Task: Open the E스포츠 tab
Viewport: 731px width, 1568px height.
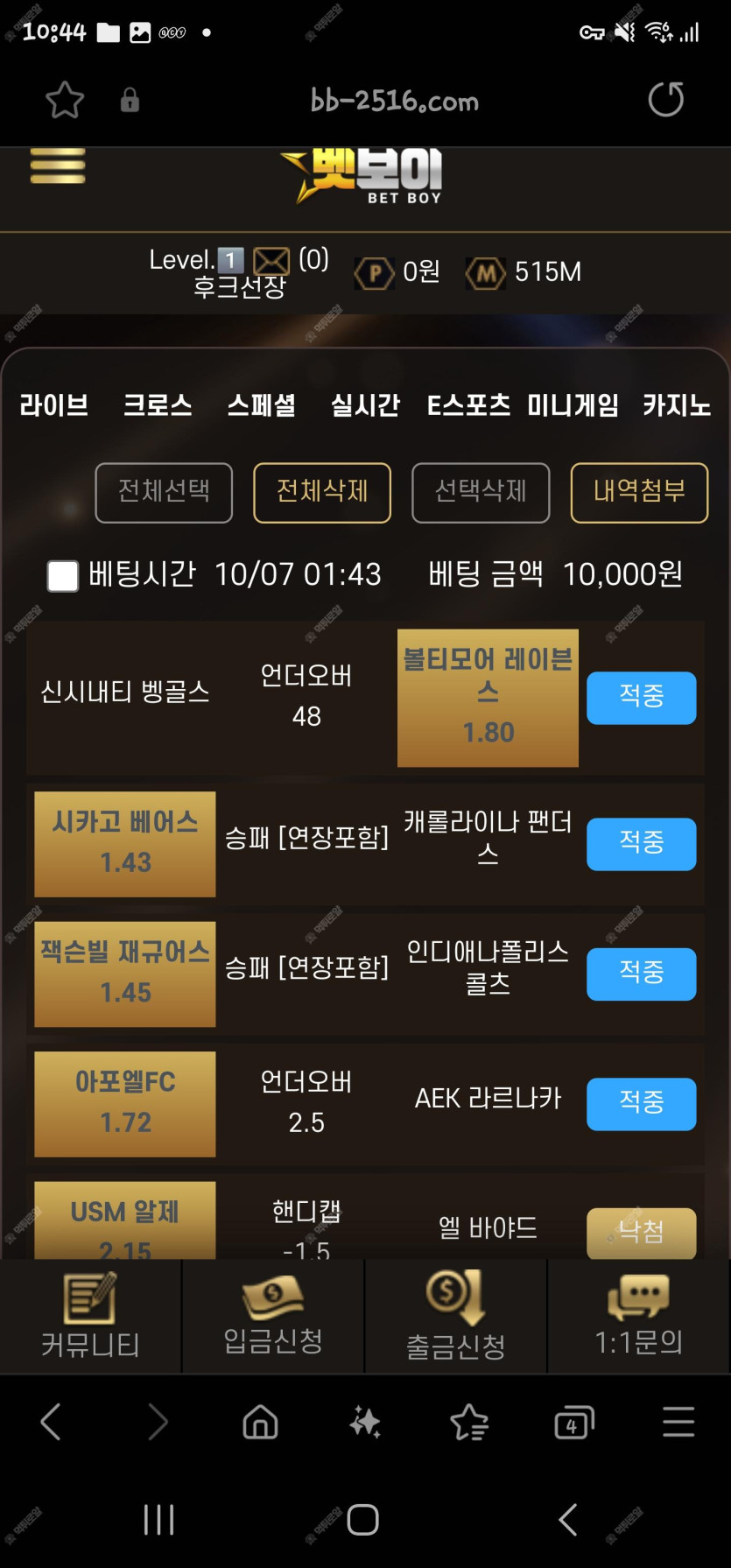Action: [x=468, y=405]
